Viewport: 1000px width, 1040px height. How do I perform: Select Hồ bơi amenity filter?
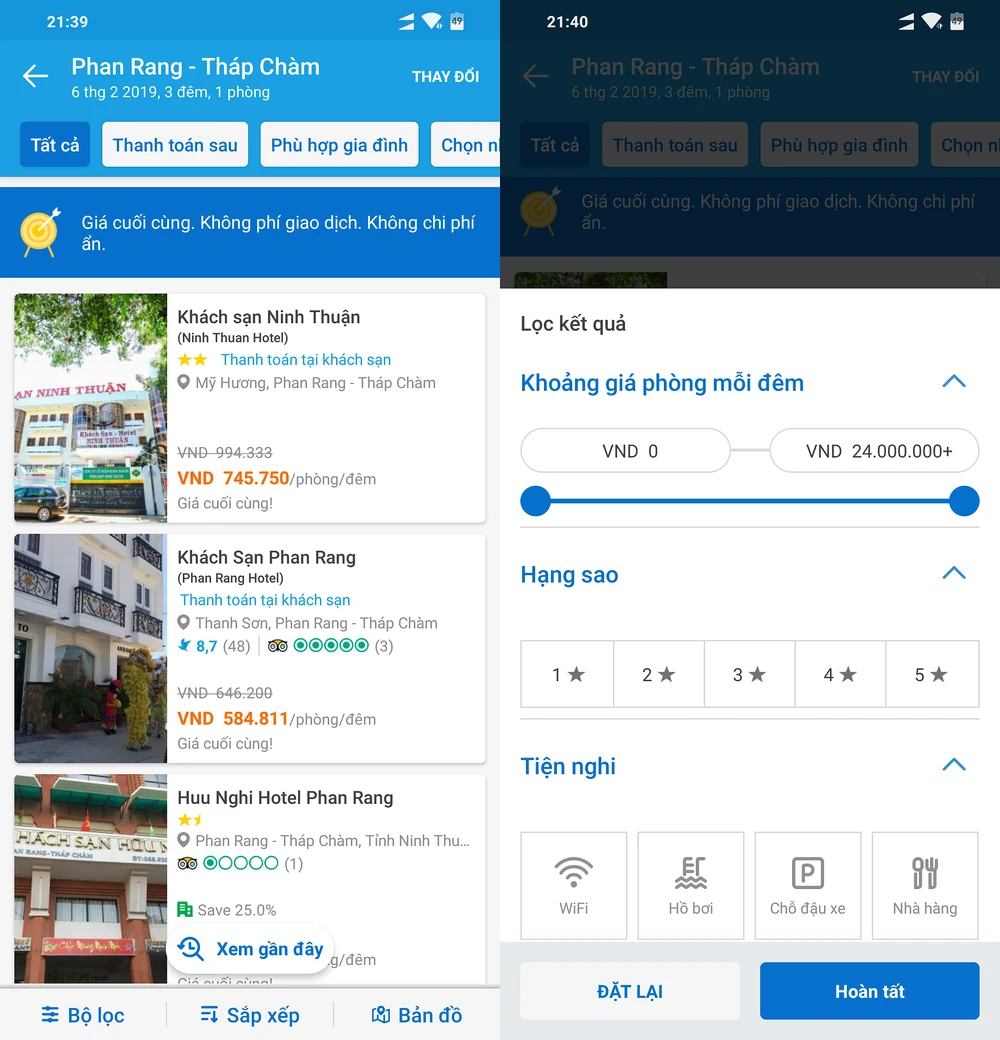coord(691,886)
